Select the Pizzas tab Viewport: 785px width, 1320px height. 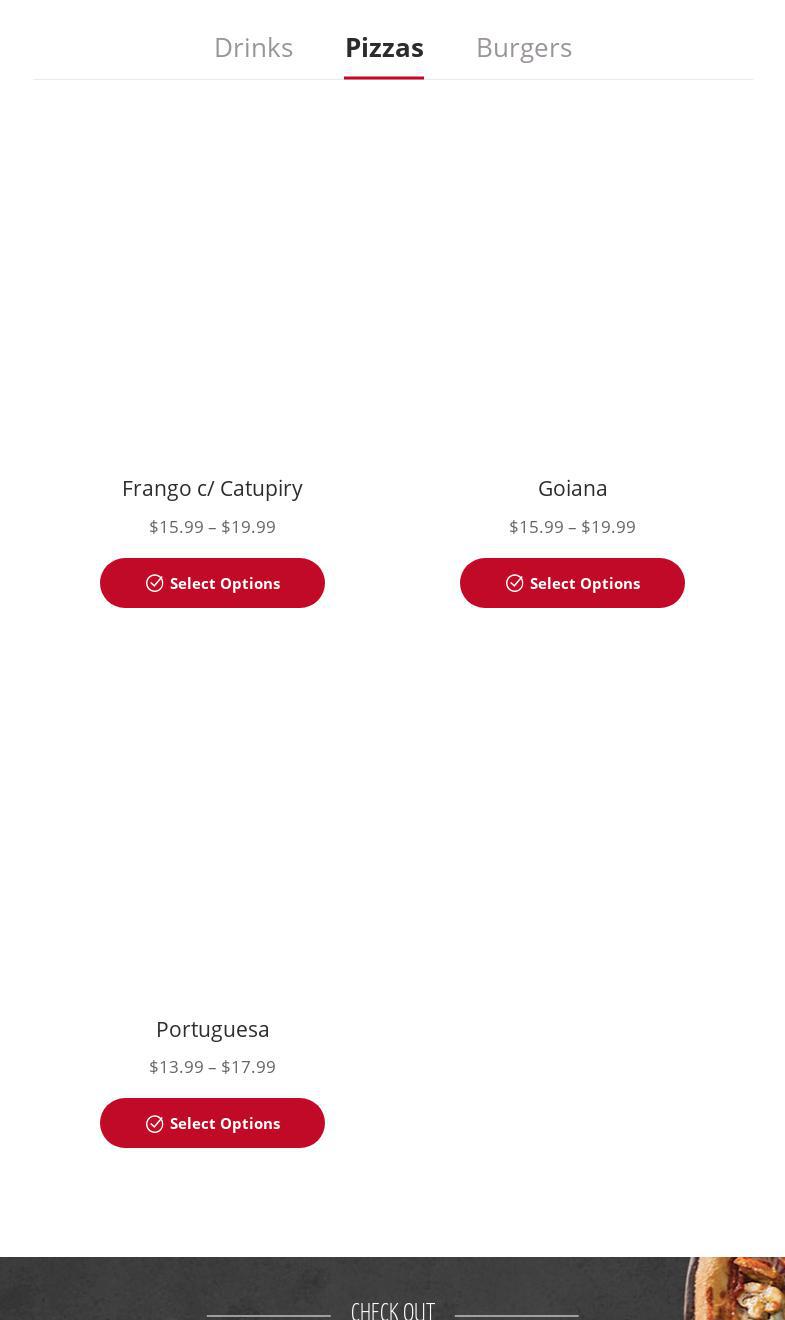click(384, 47)
